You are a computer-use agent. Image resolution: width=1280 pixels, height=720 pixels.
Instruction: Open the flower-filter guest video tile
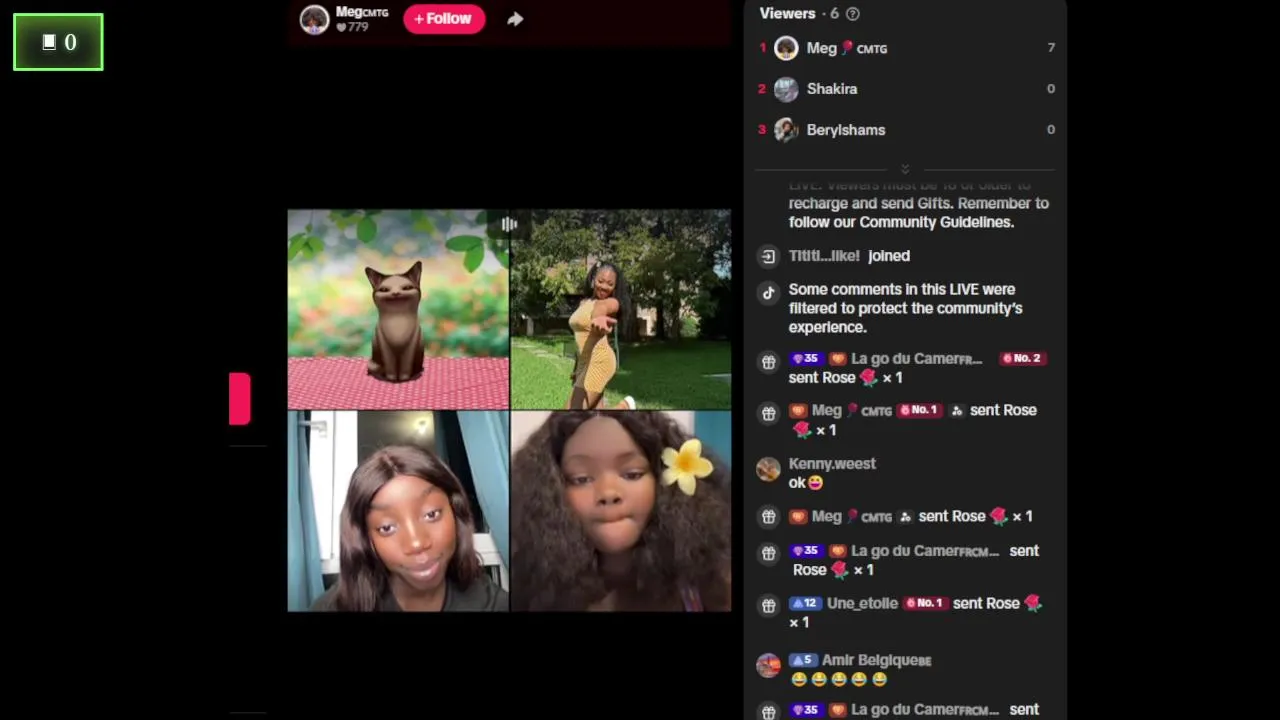pyautogui.click(x=620, y=511)
